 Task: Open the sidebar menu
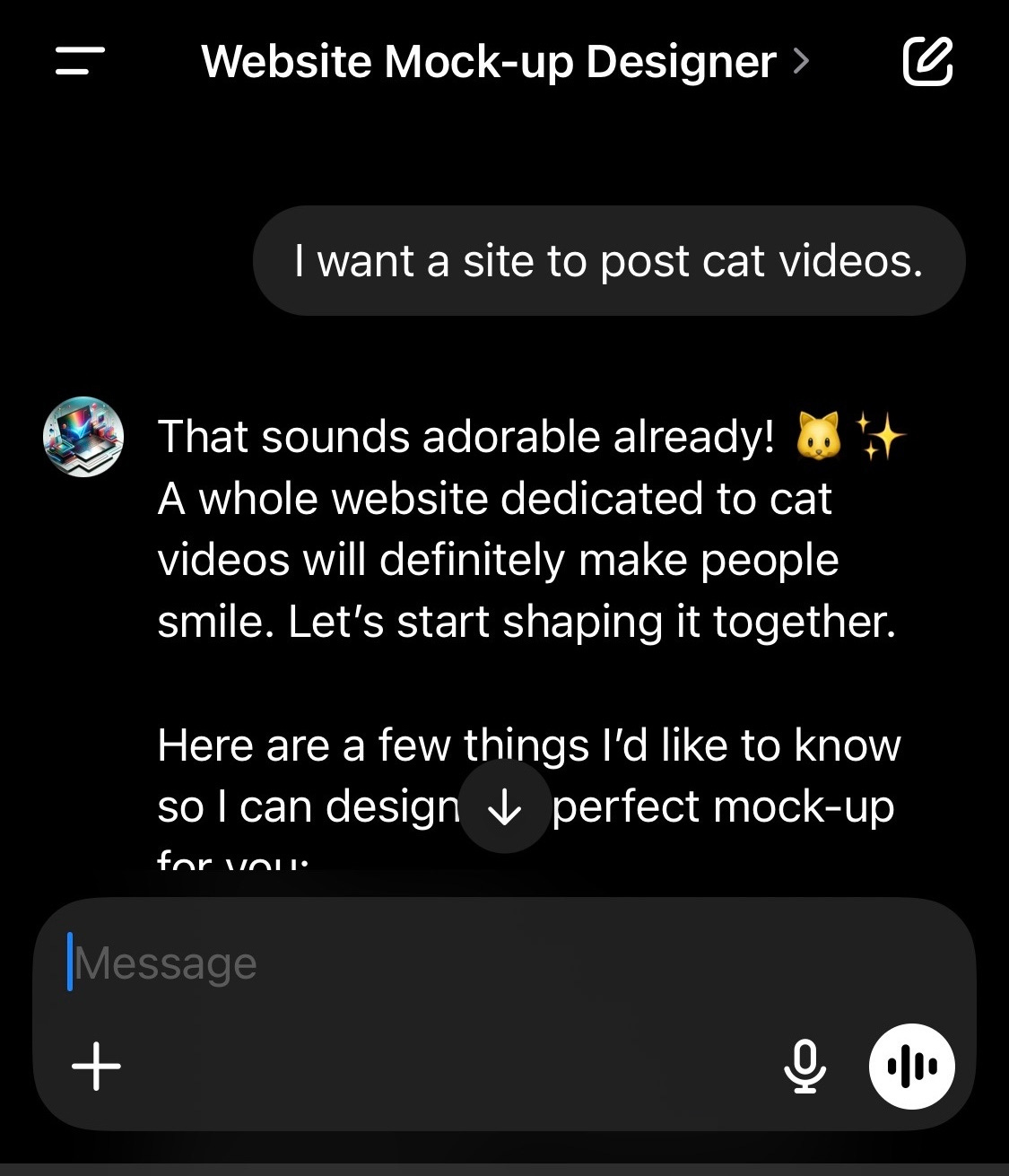point(80,62)
